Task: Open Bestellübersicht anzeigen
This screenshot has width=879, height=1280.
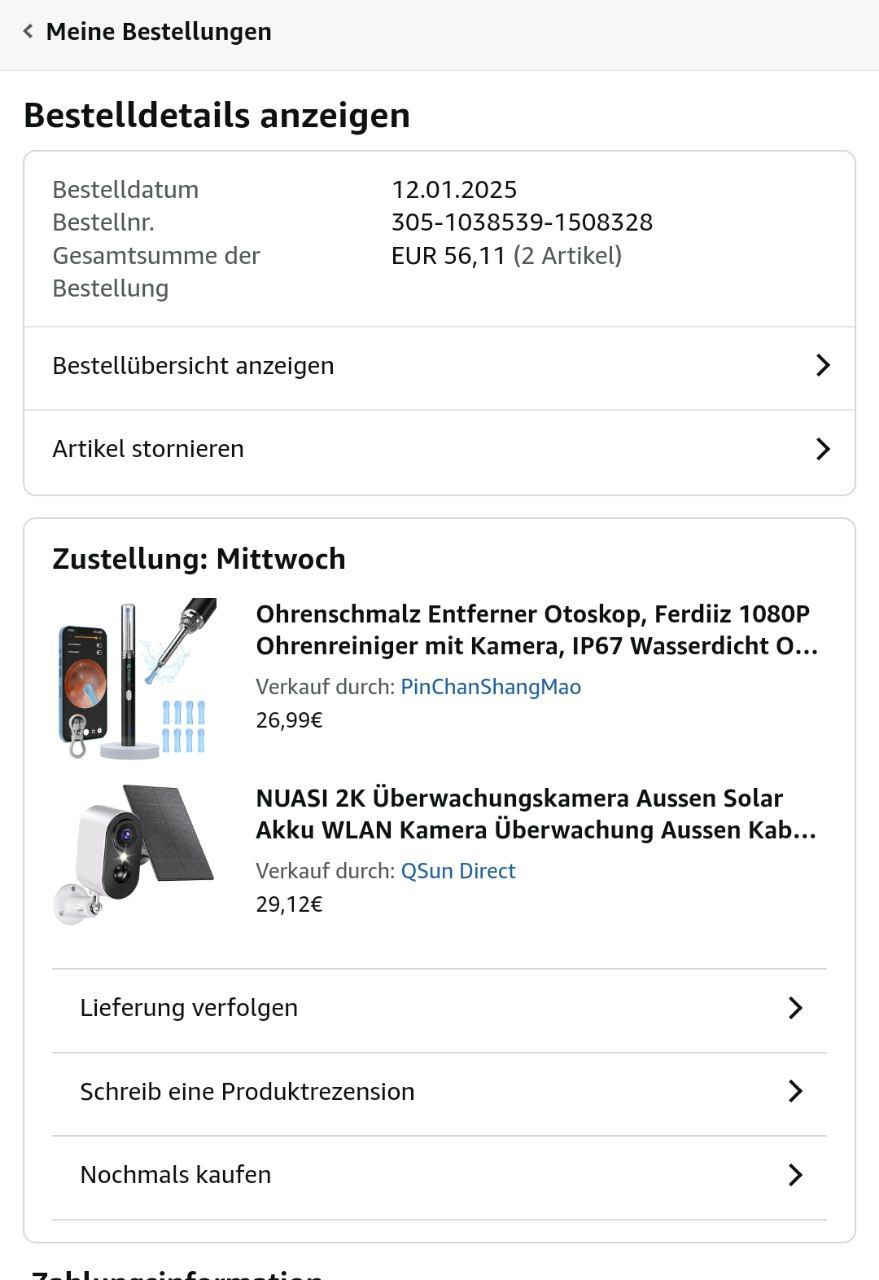Action: [x=439, y=366]
